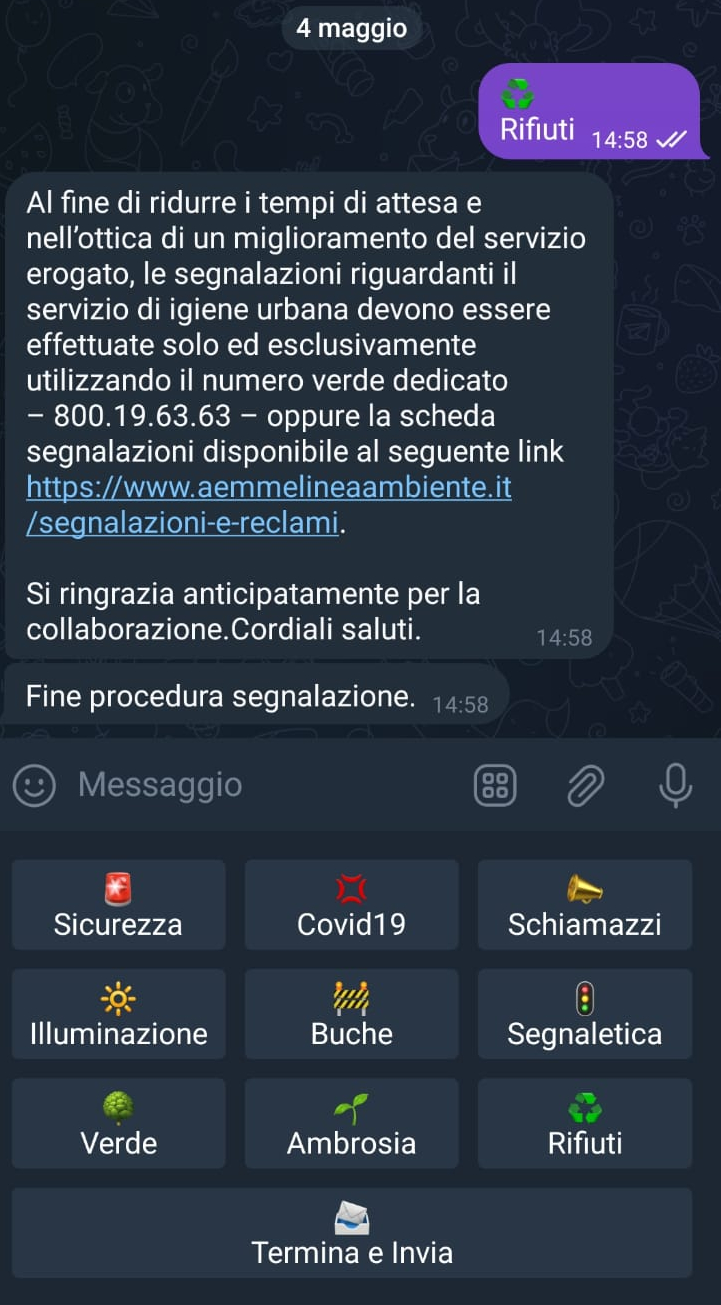Select the Sicurezza button
The height and width of the screenshot is (1305, 721).
[x=118, y=905]
